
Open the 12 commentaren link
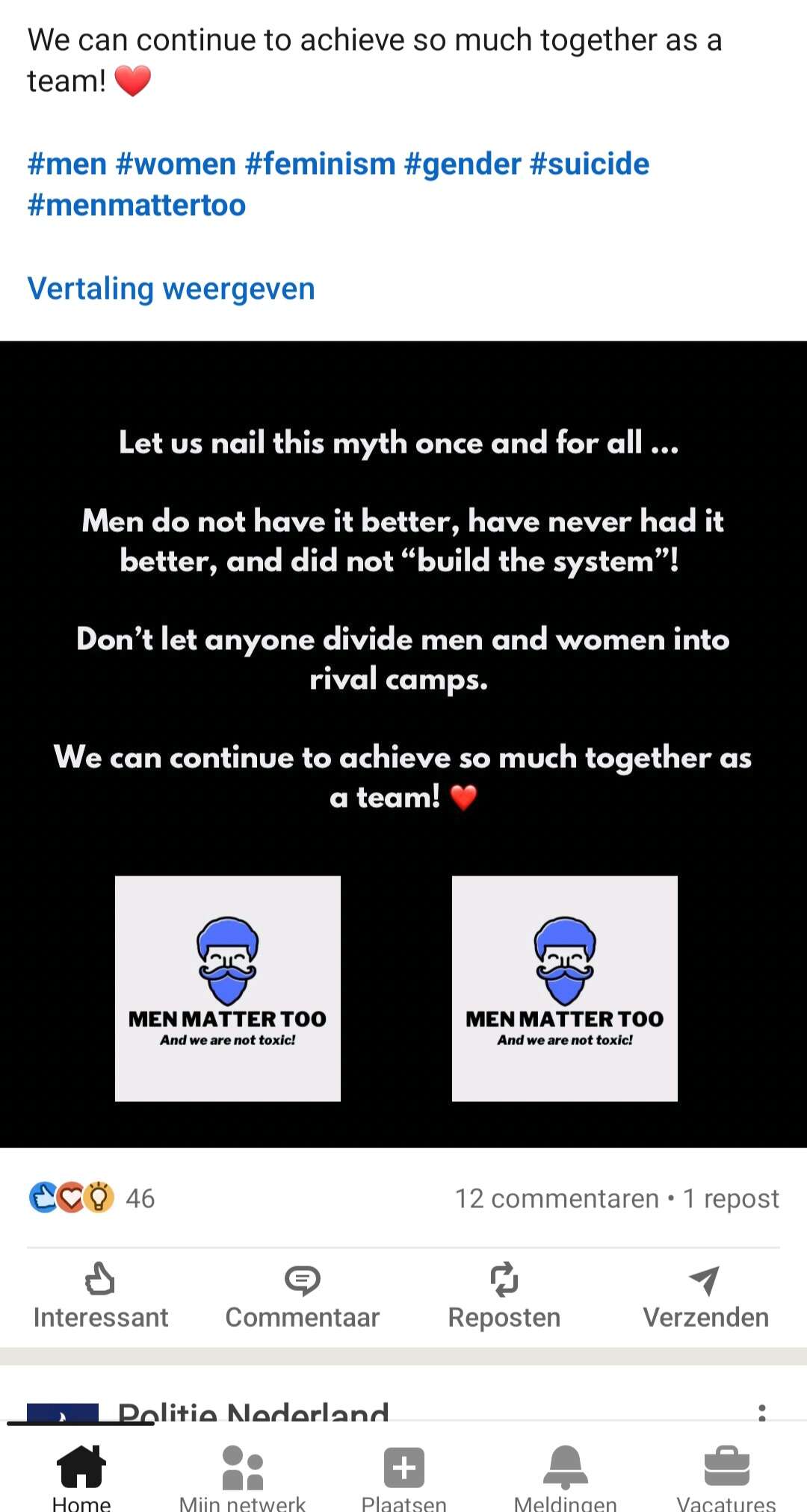[557, 1198]
